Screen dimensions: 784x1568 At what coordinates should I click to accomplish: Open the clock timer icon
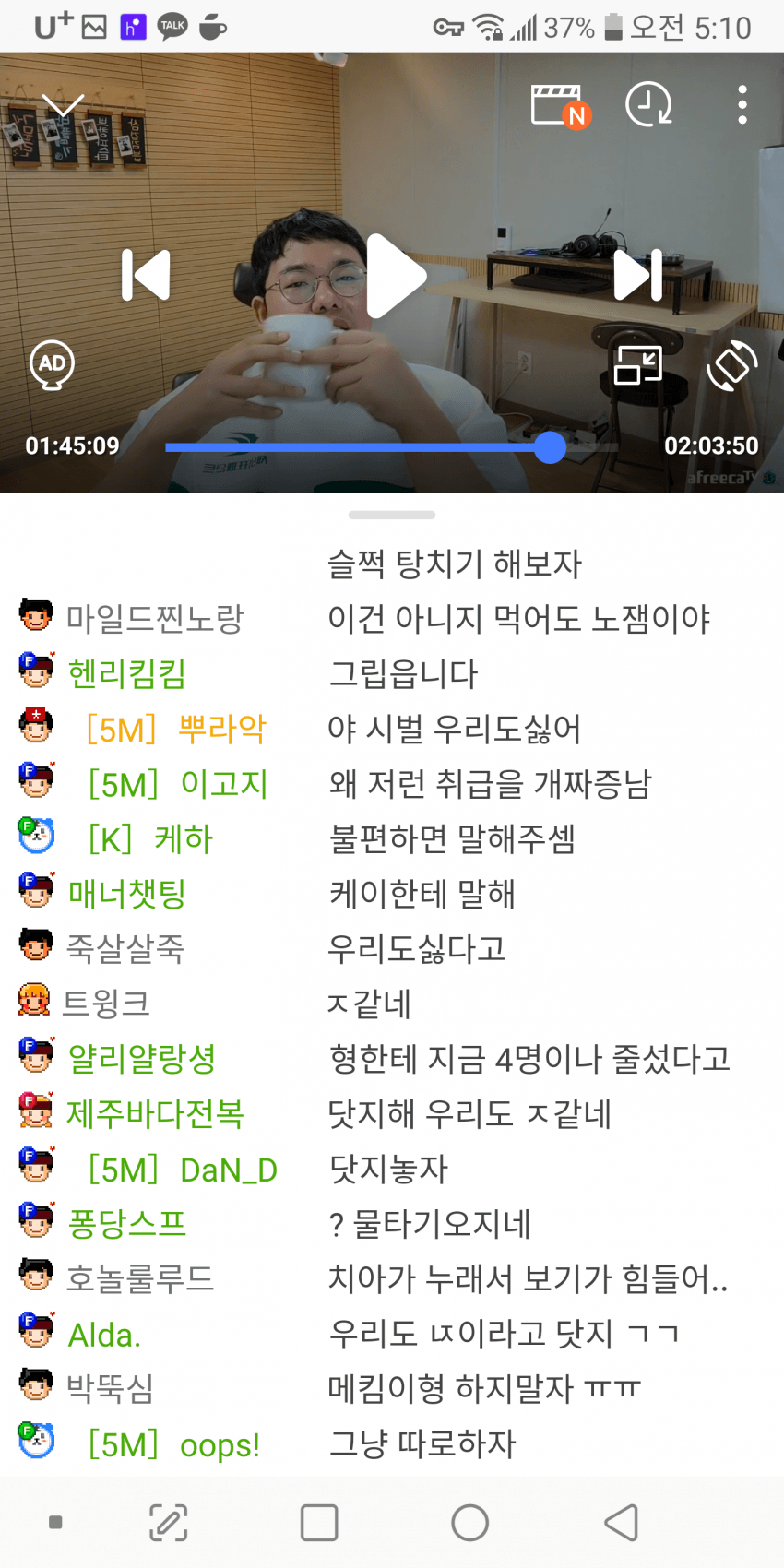coord(648,104)
